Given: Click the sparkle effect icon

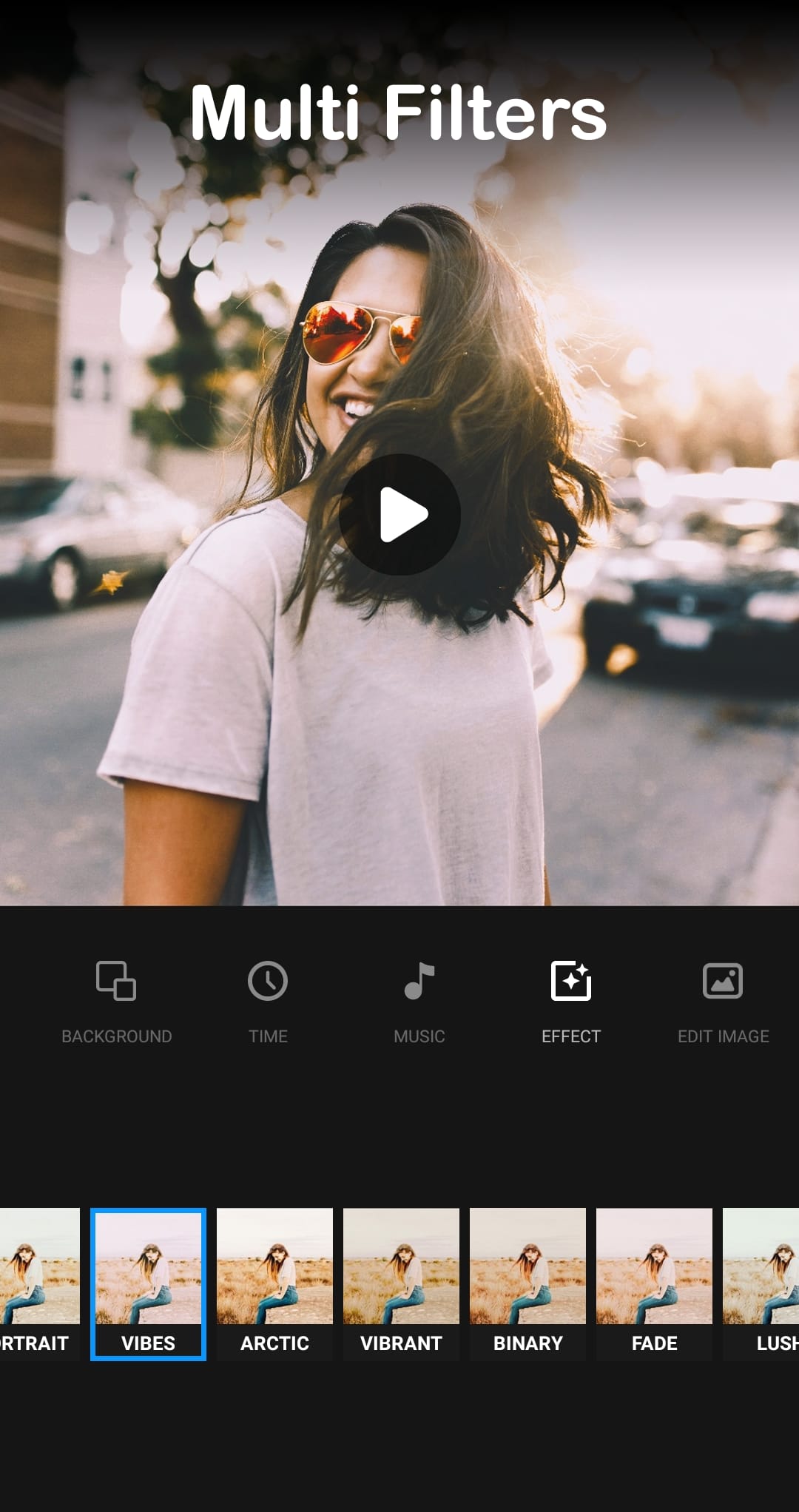Looking at the screenshot, I should [571, 982].
